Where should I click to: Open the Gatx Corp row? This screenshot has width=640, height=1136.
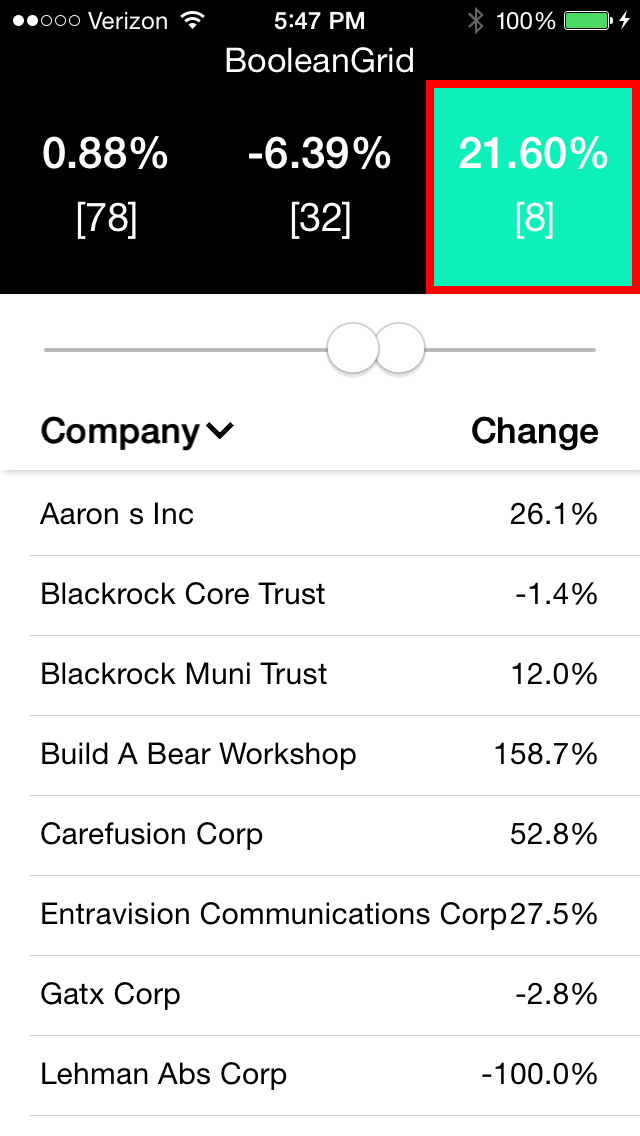320,995
